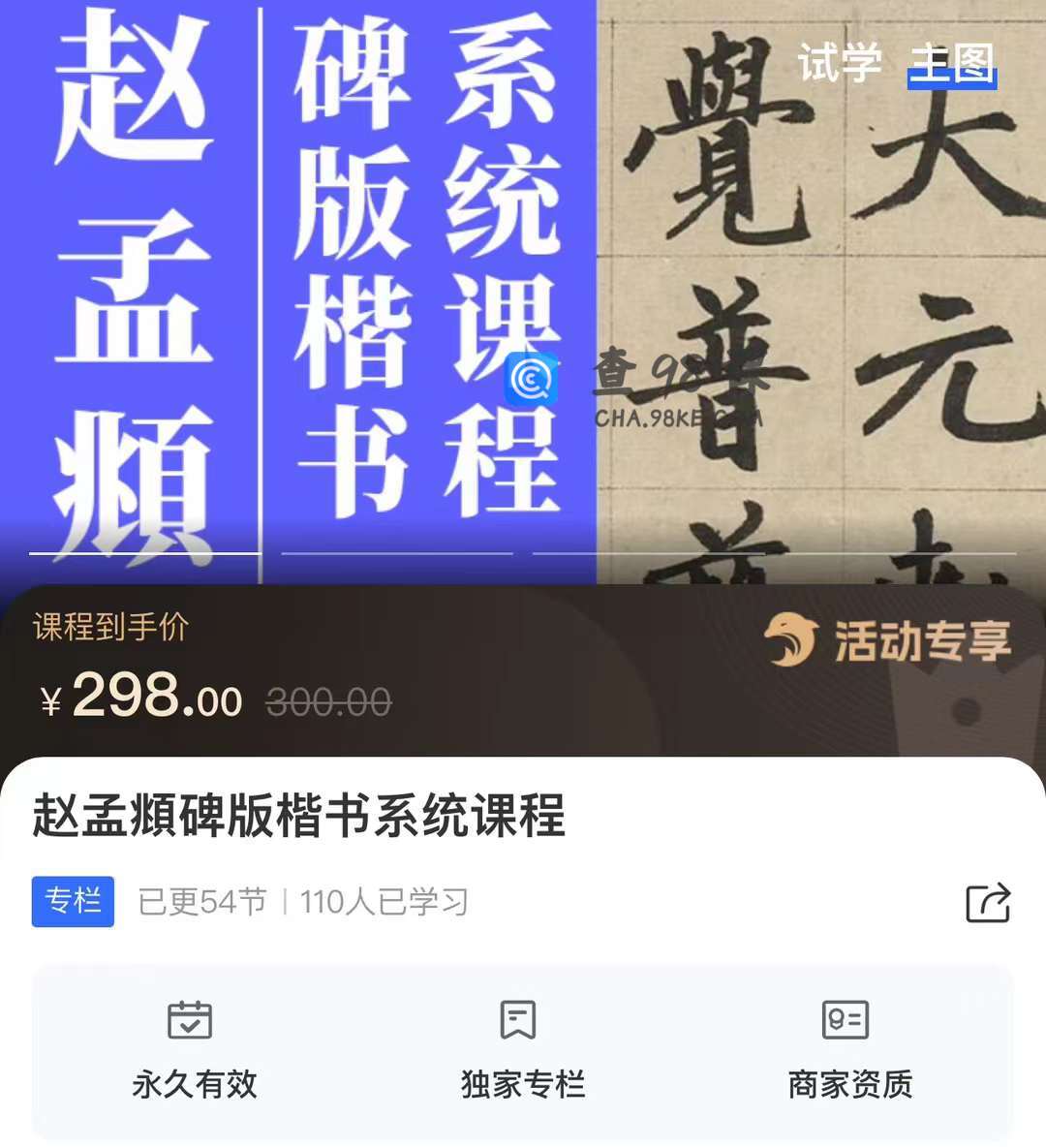Open 永久有效 details
The image size is (1046, 1148).
(x=194, y=1051)
